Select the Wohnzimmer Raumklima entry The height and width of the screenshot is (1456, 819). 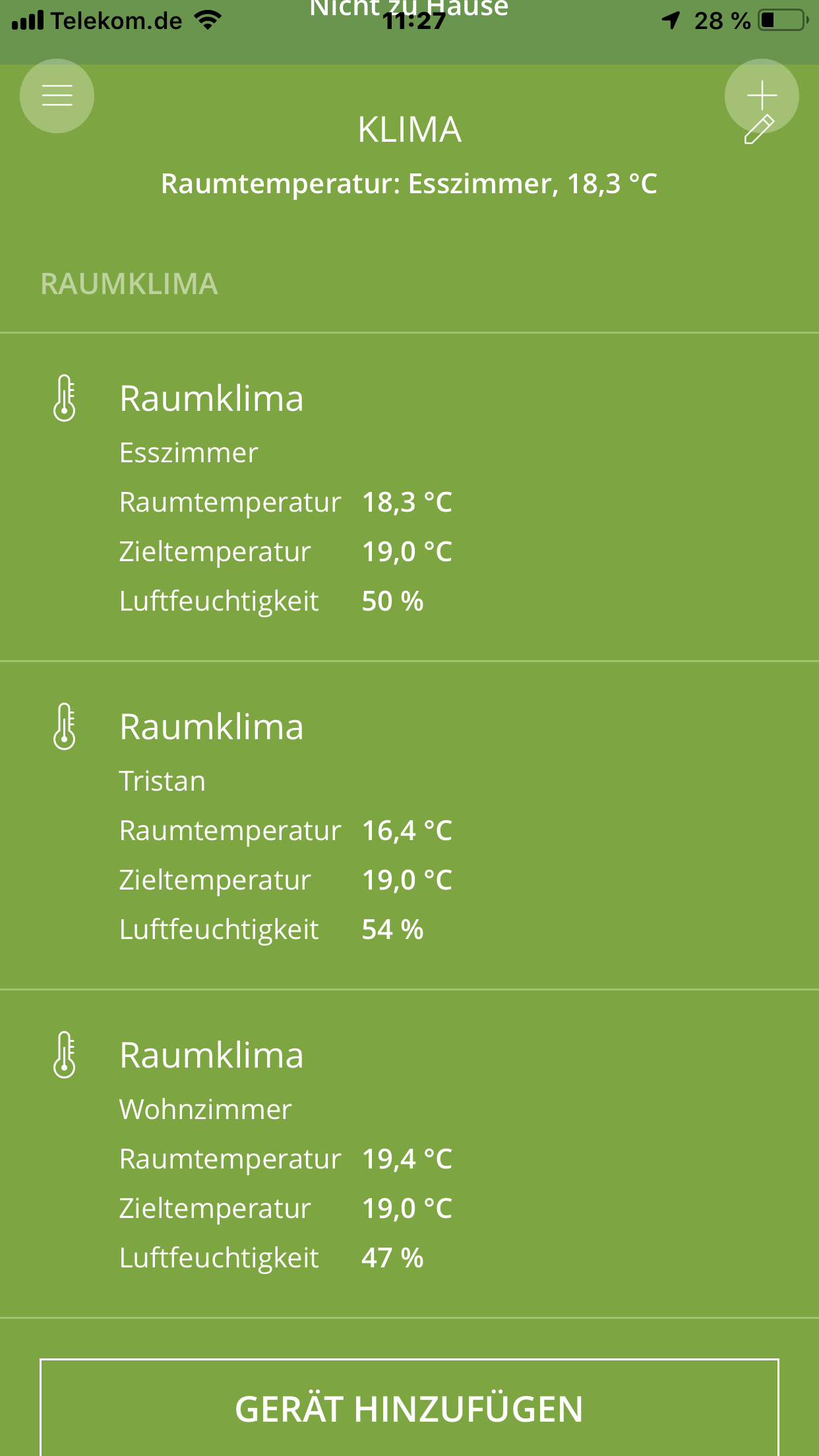click(x=409, y=1154)
